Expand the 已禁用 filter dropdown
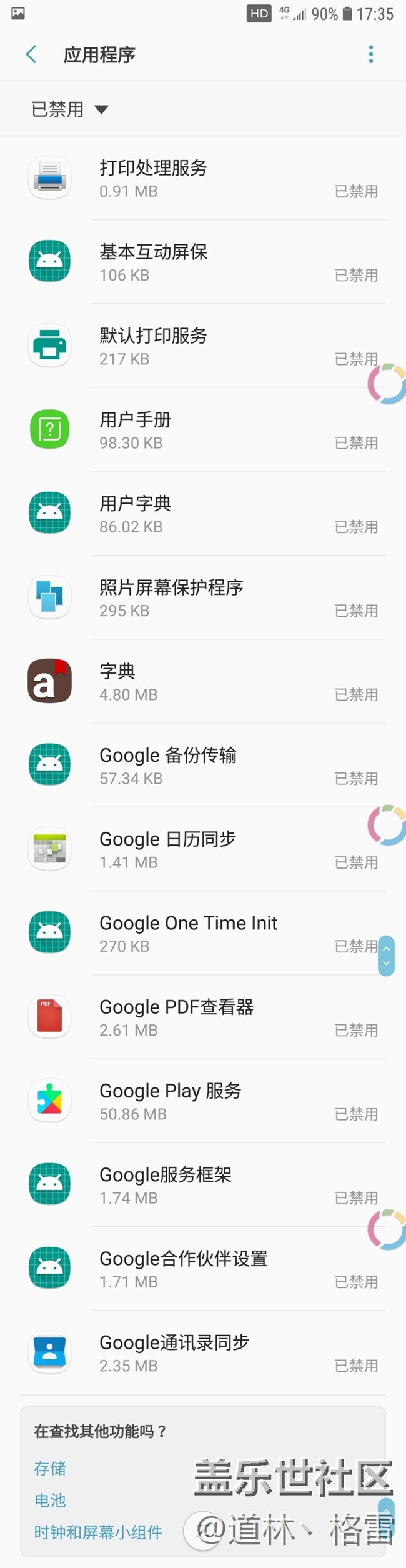Screen dimensions: 406x1568 [70, 109]
